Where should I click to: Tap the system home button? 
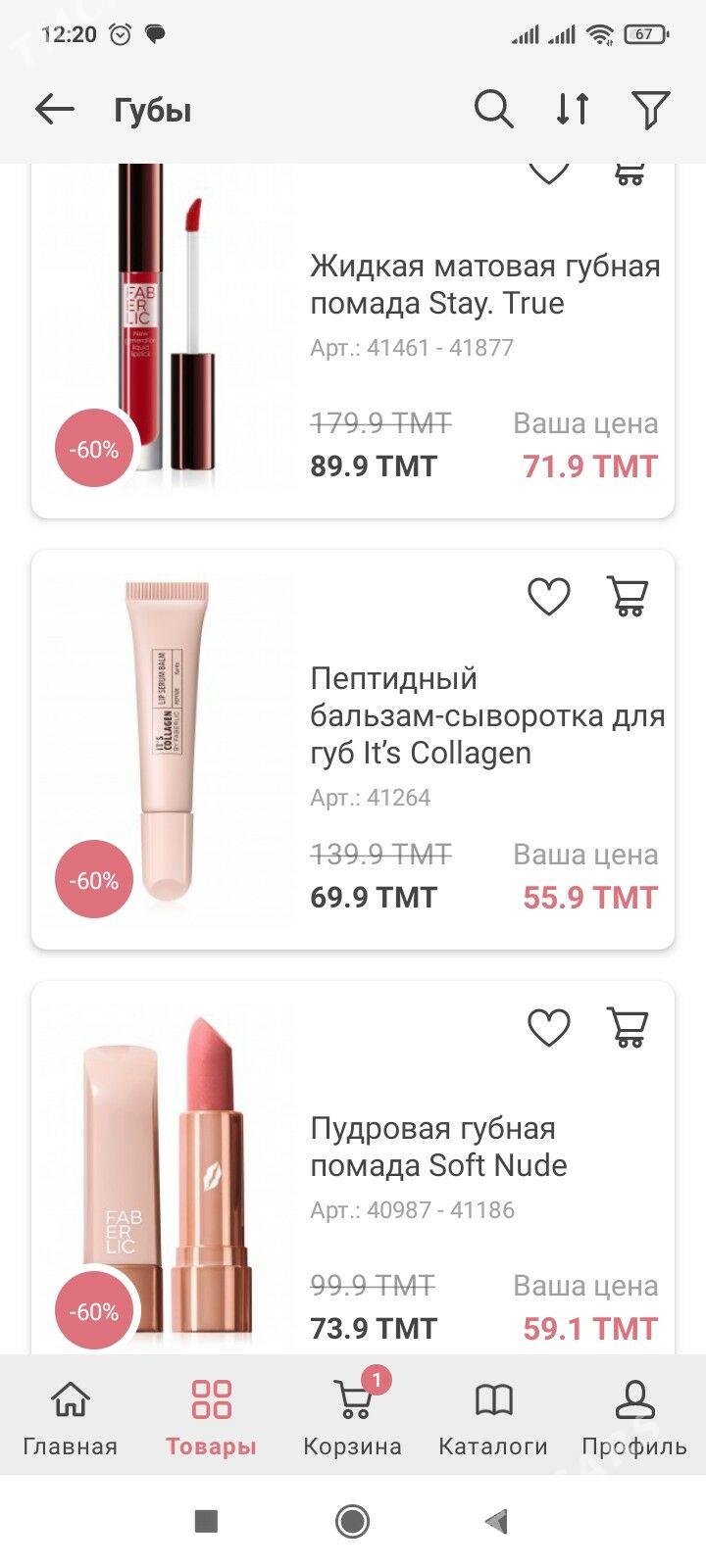(x=352, y=1521)
